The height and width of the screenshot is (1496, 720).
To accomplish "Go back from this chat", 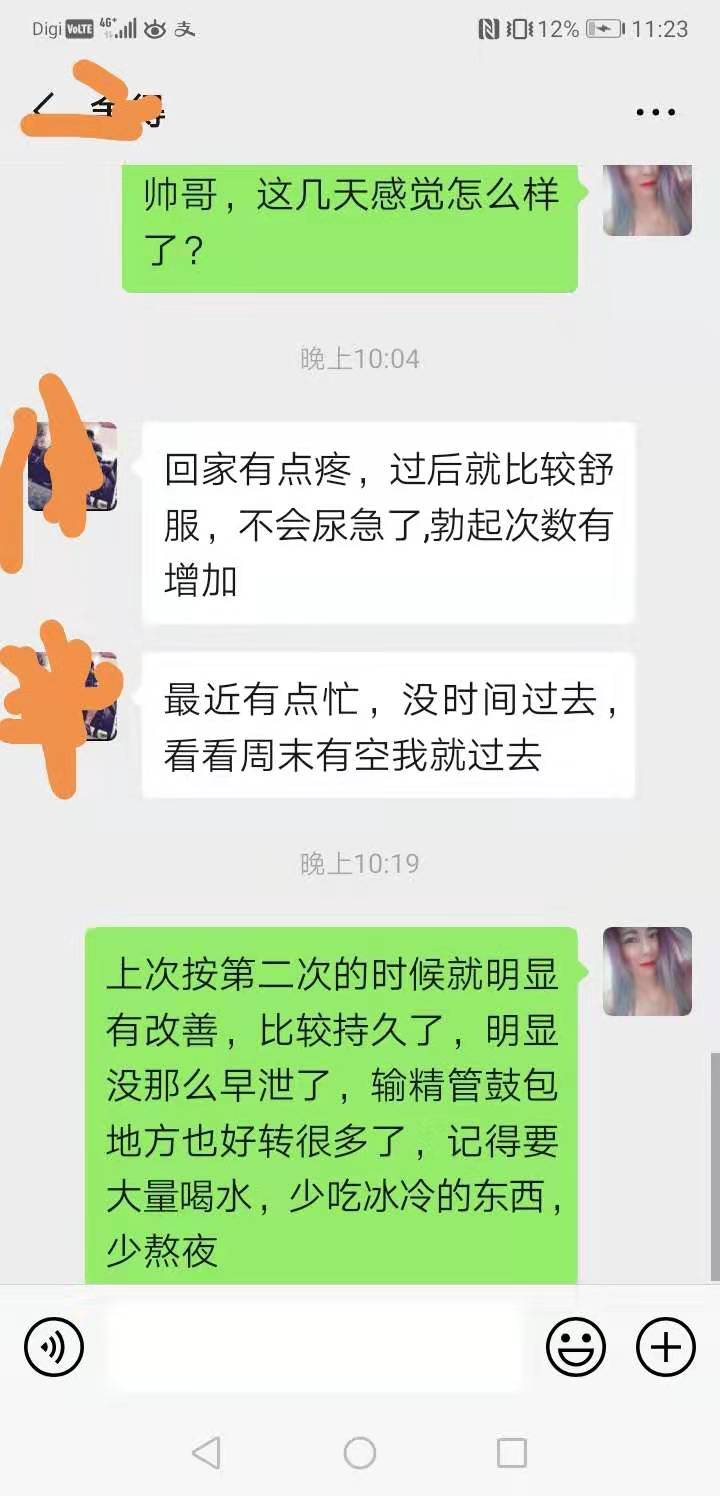I will pyautogui.click(x=42, y=108).
